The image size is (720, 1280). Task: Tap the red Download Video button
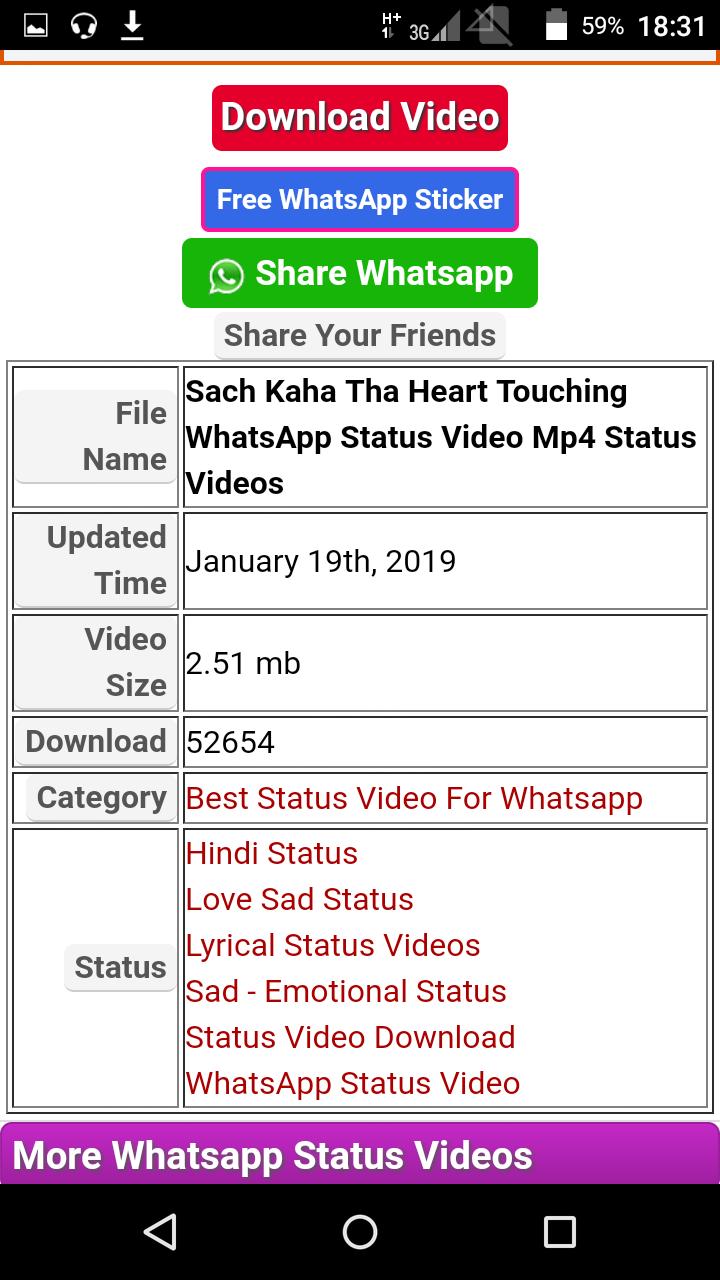click(x=360, y=118)
